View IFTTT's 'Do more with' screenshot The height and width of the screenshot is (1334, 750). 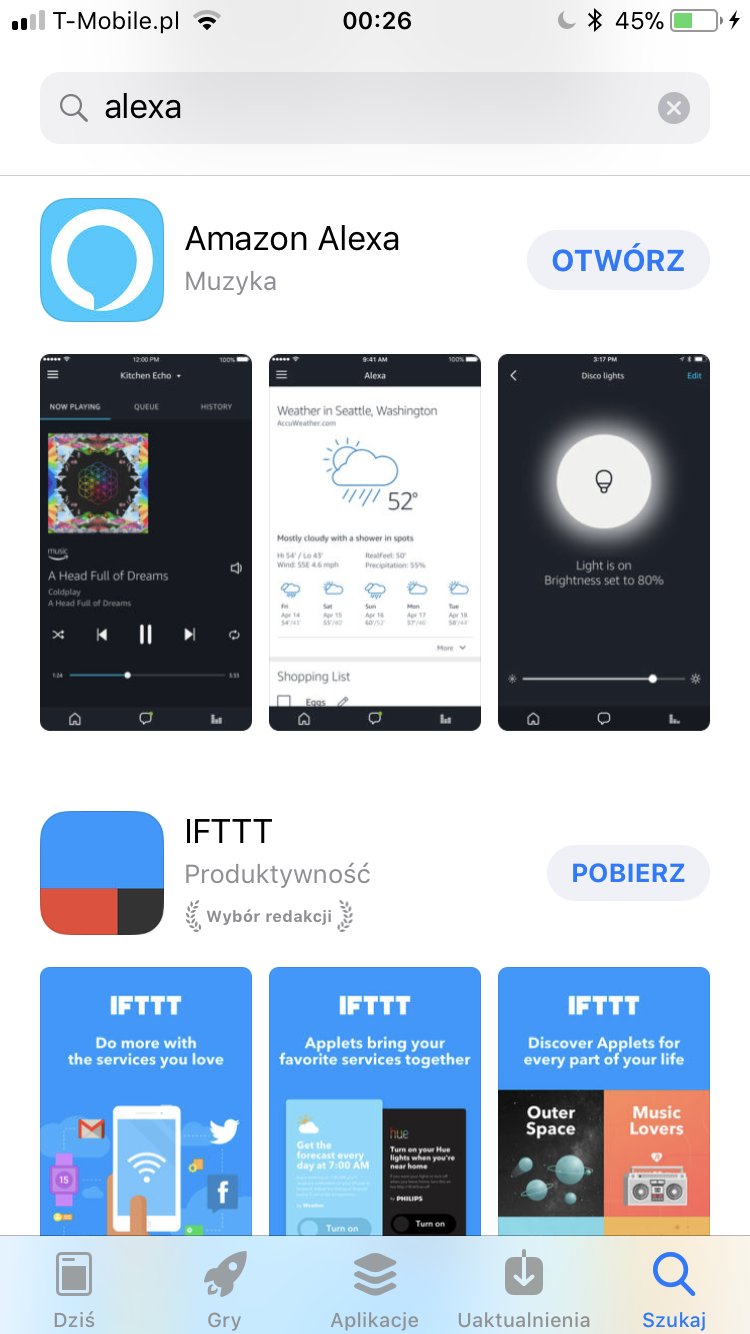pyautogui.click(x=146, y=1101)
